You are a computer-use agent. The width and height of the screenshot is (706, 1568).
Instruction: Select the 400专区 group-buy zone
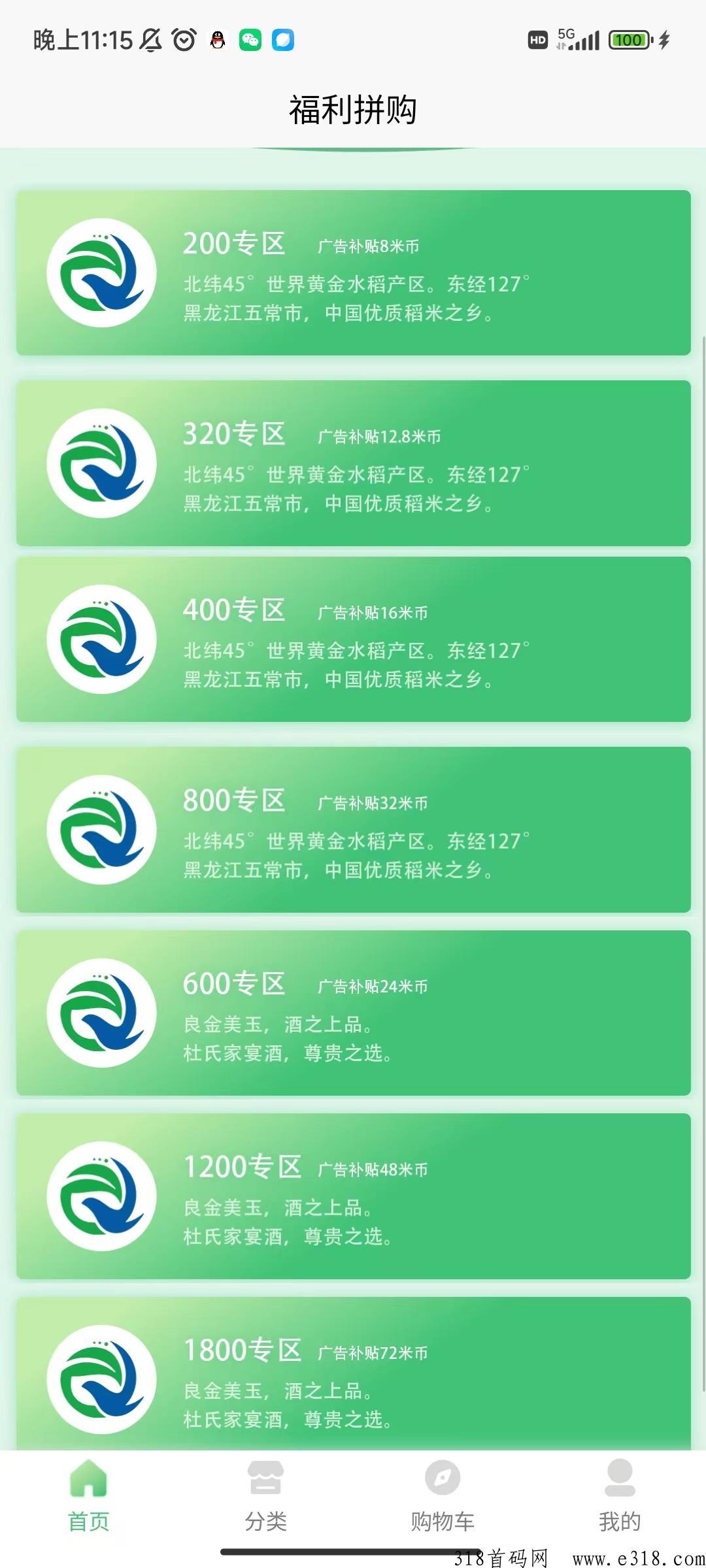coord(353,640)
